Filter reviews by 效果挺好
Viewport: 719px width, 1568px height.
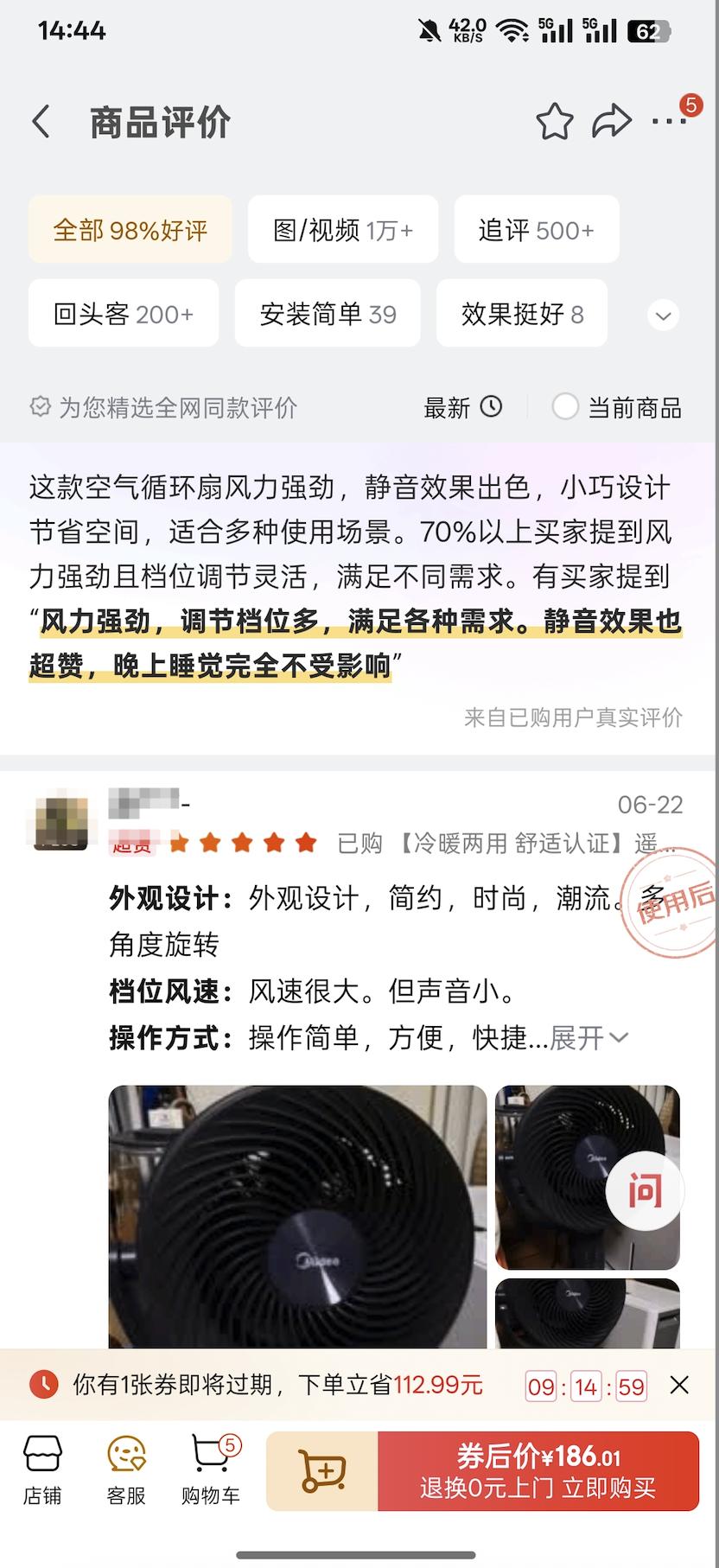tap(521, 314)
